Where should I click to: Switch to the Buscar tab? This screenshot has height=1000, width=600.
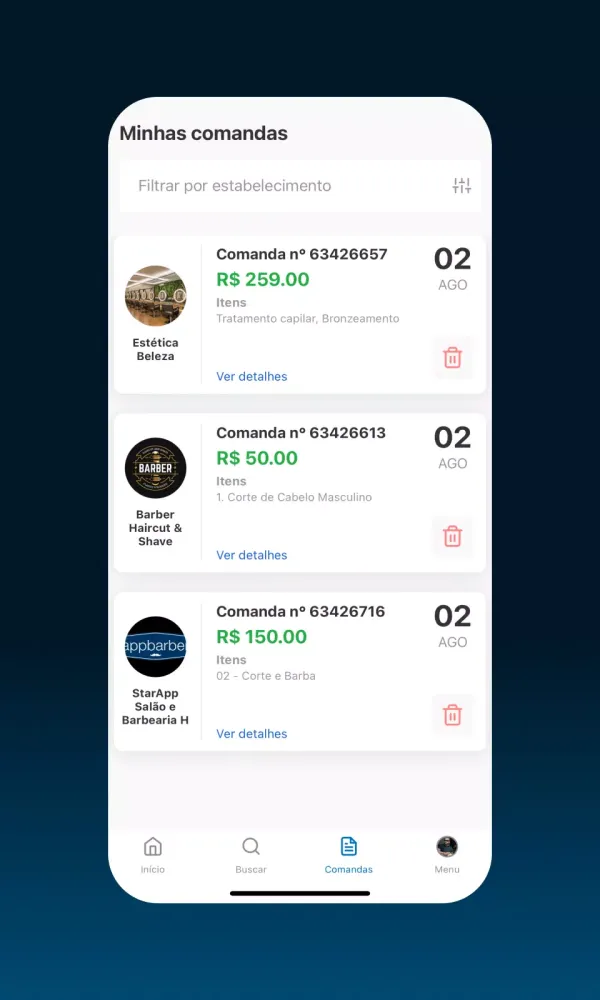[251, 855]
